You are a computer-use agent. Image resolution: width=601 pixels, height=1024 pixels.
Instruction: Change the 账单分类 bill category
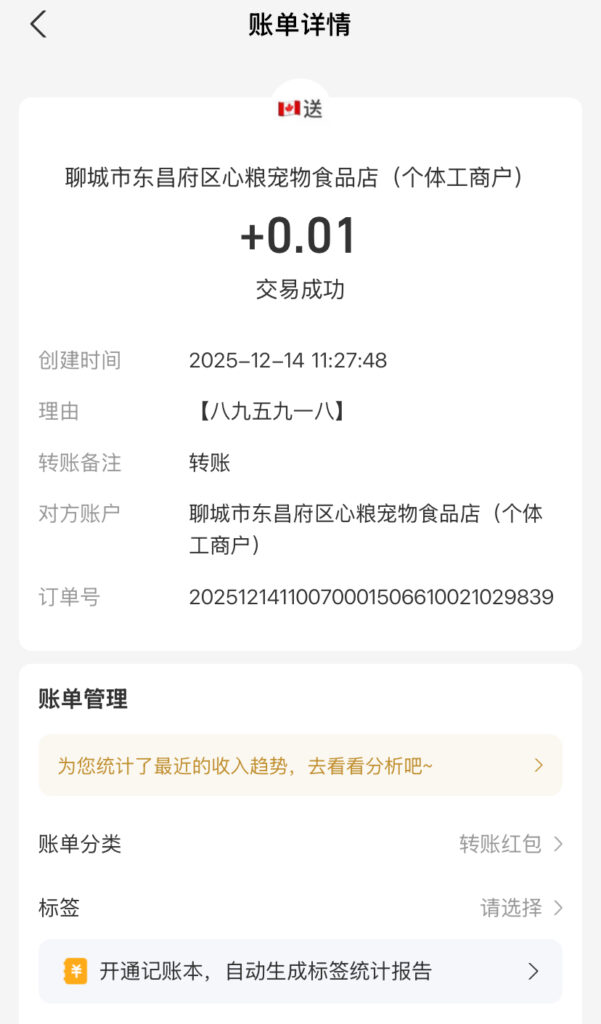(x=510, y=844)
